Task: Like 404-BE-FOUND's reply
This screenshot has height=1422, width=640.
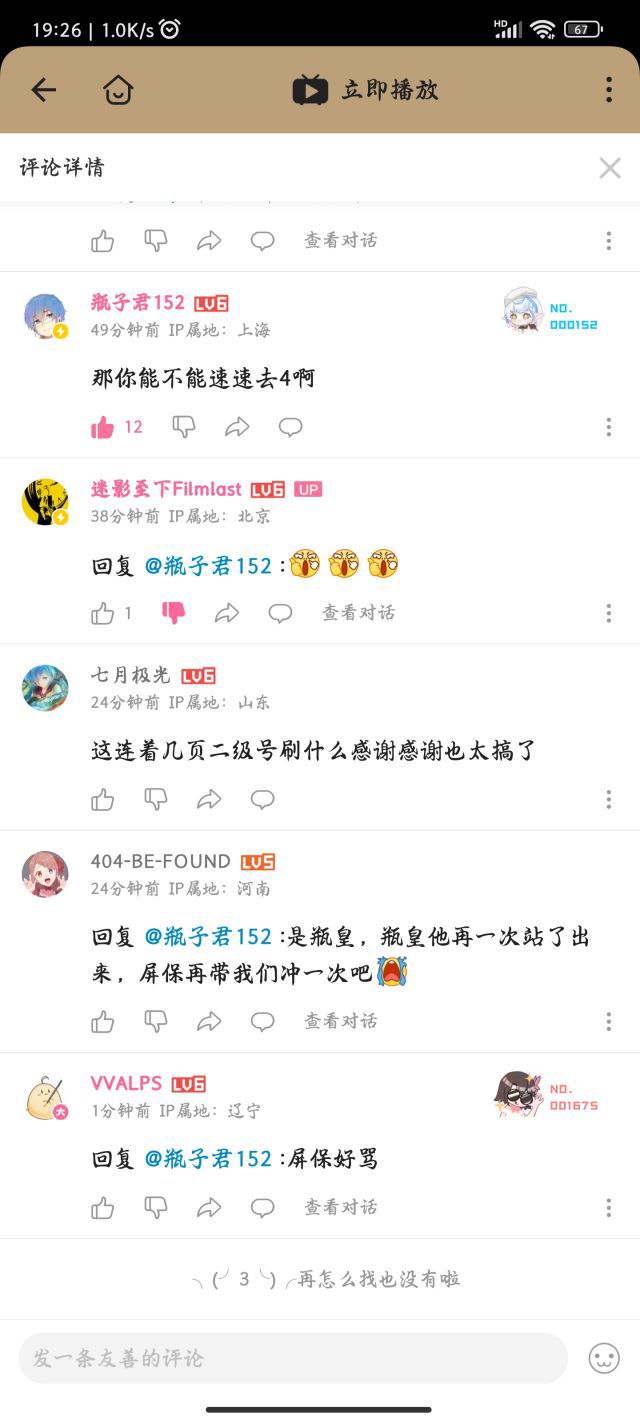Action: [103, 1021]
